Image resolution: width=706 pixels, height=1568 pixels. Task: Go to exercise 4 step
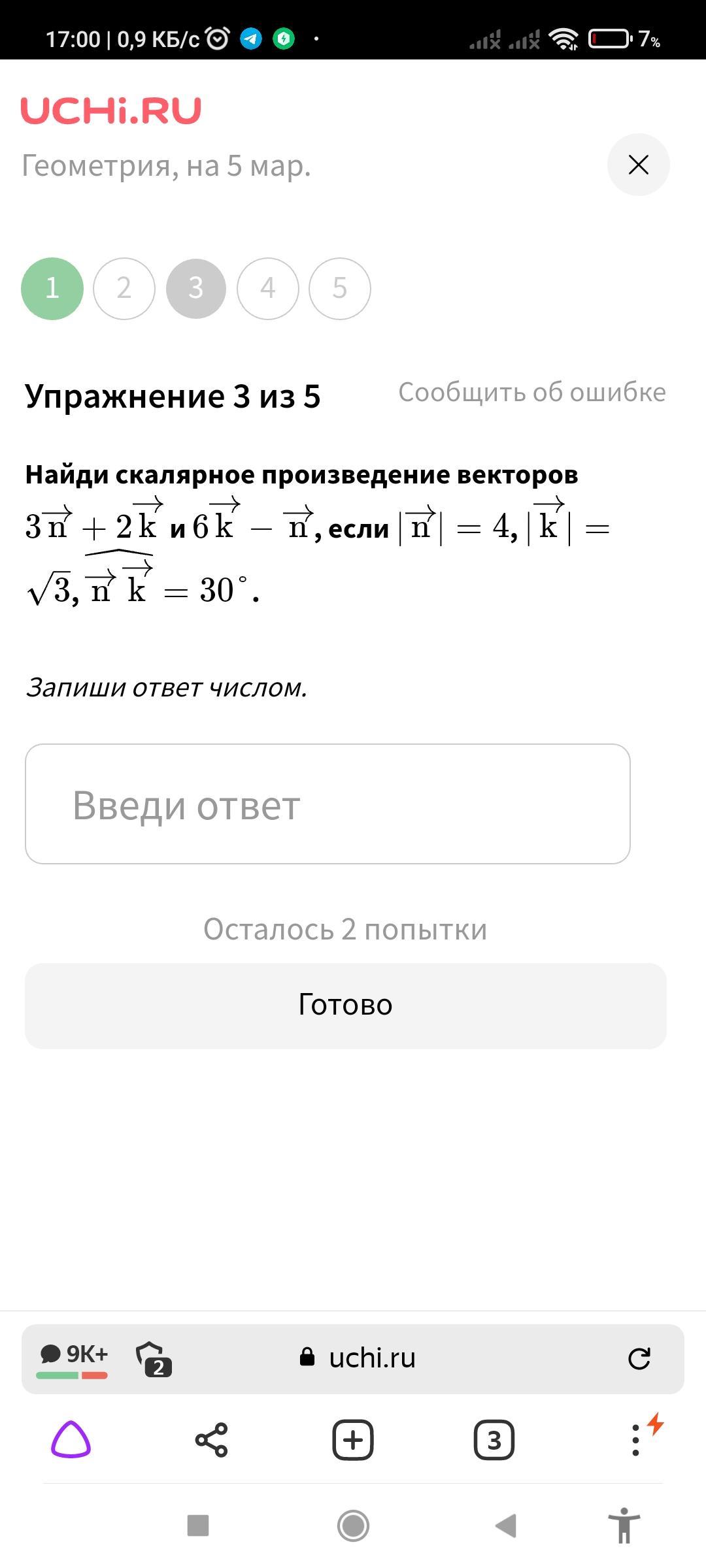(x=268, y=288)
